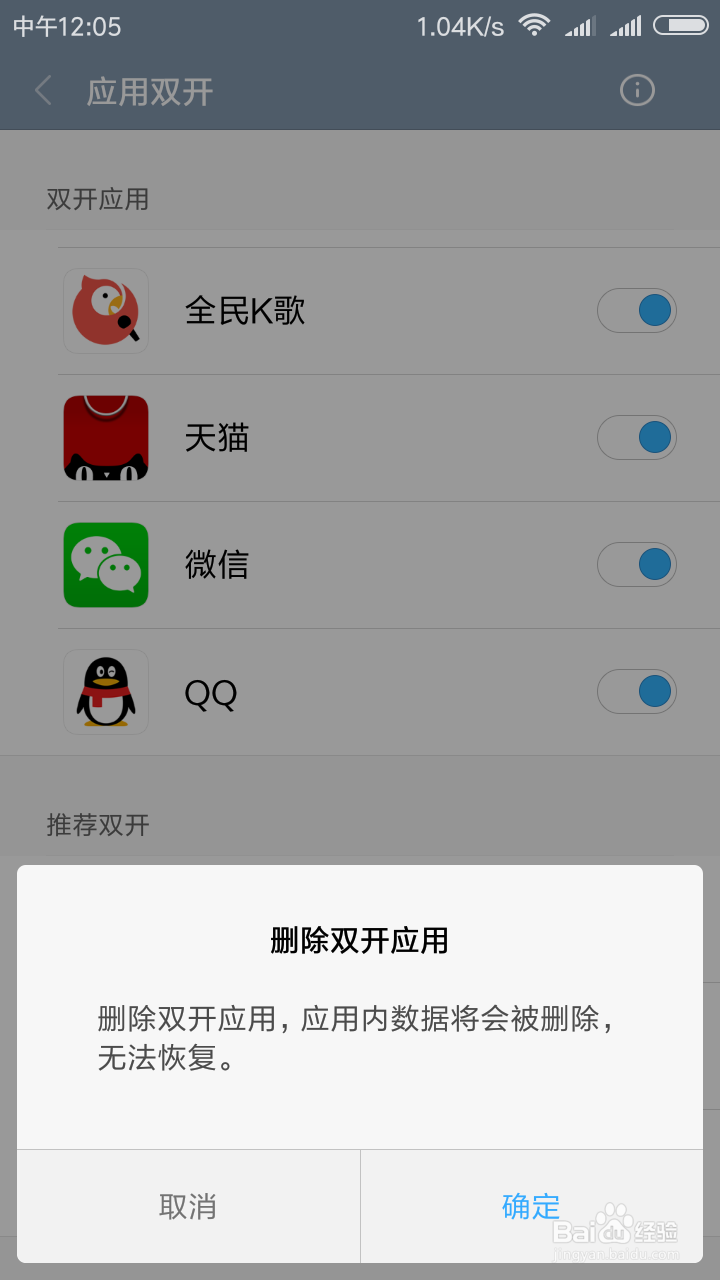Toggle the 天猫 dual app switch off

coord(637,437)
